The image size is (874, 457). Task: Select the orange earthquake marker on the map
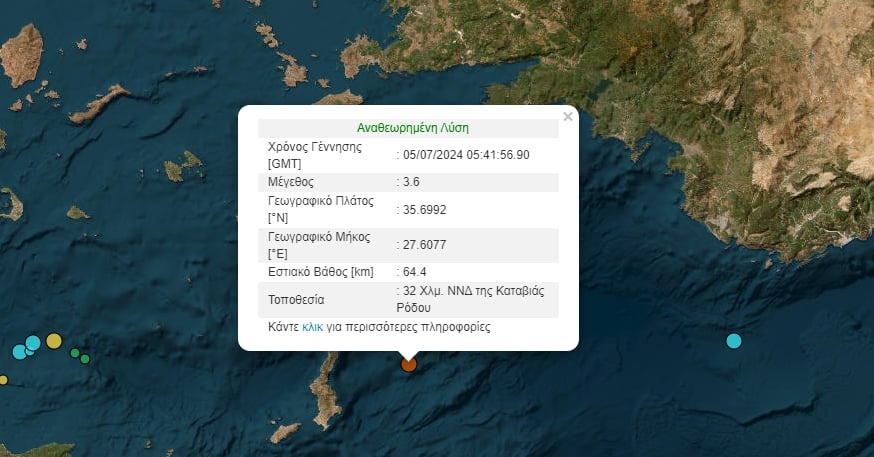(x=408, y=364)
